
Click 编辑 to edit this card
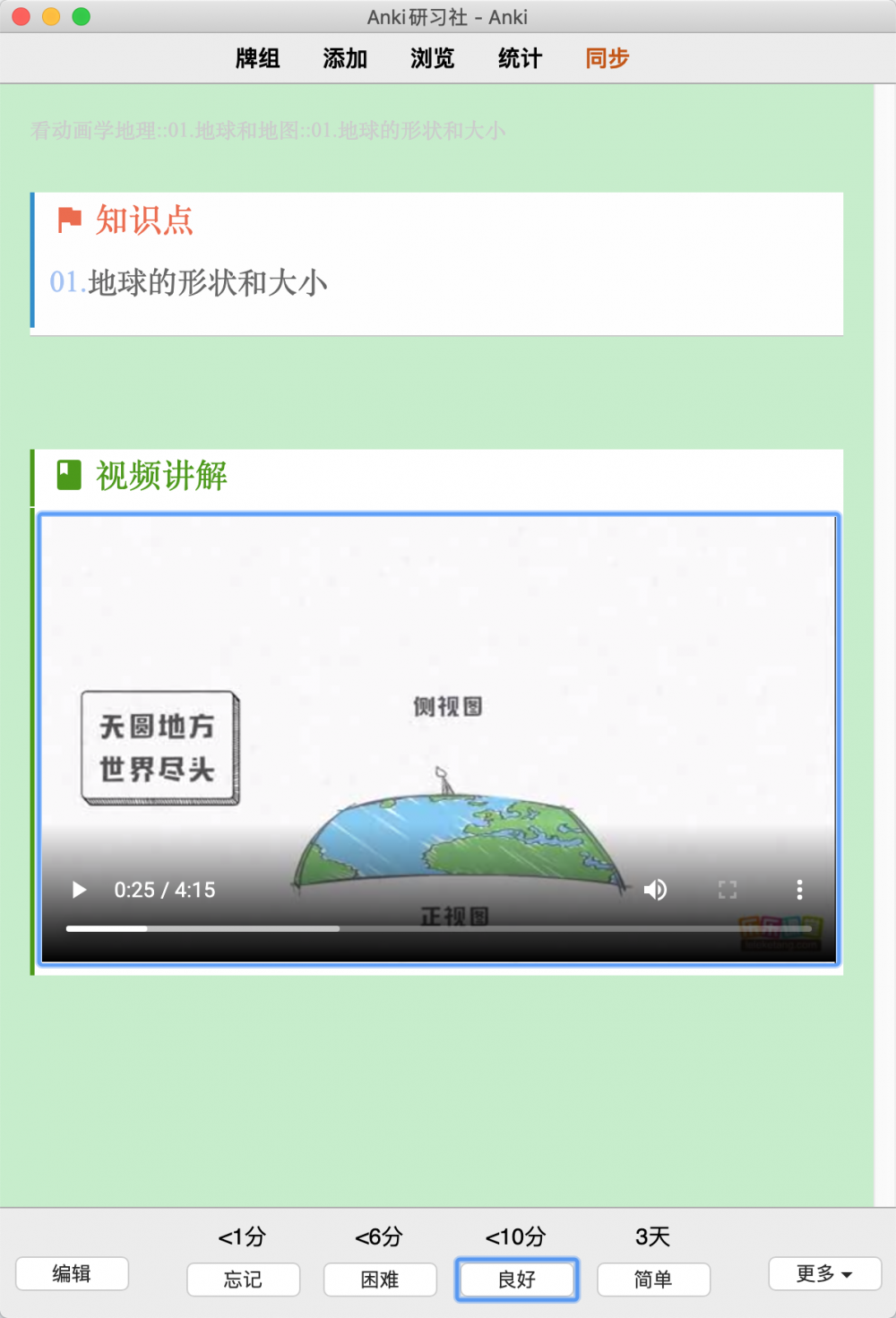coord(72,1273)
